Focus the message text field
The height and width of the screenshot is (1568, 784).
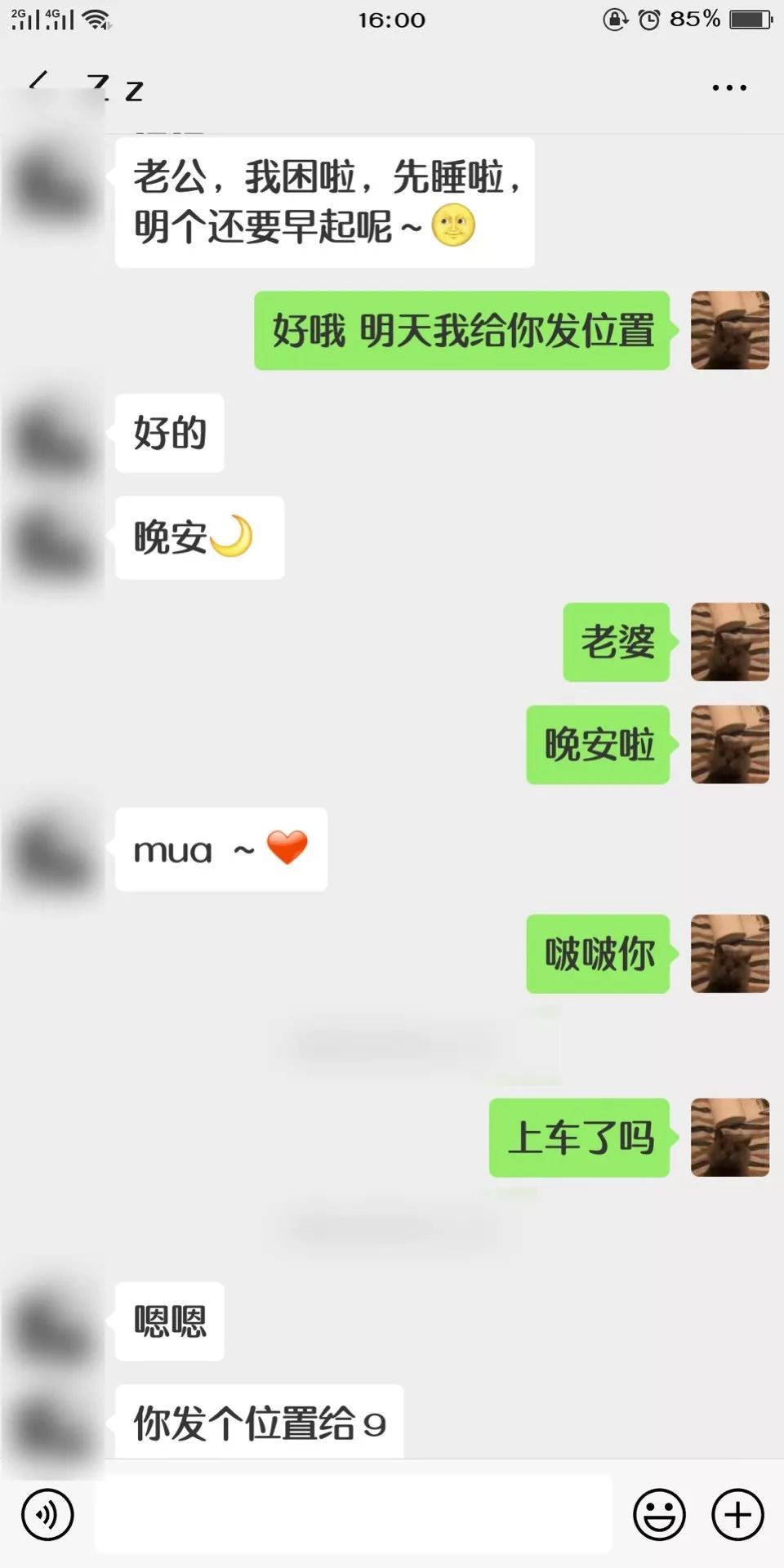353,1515
